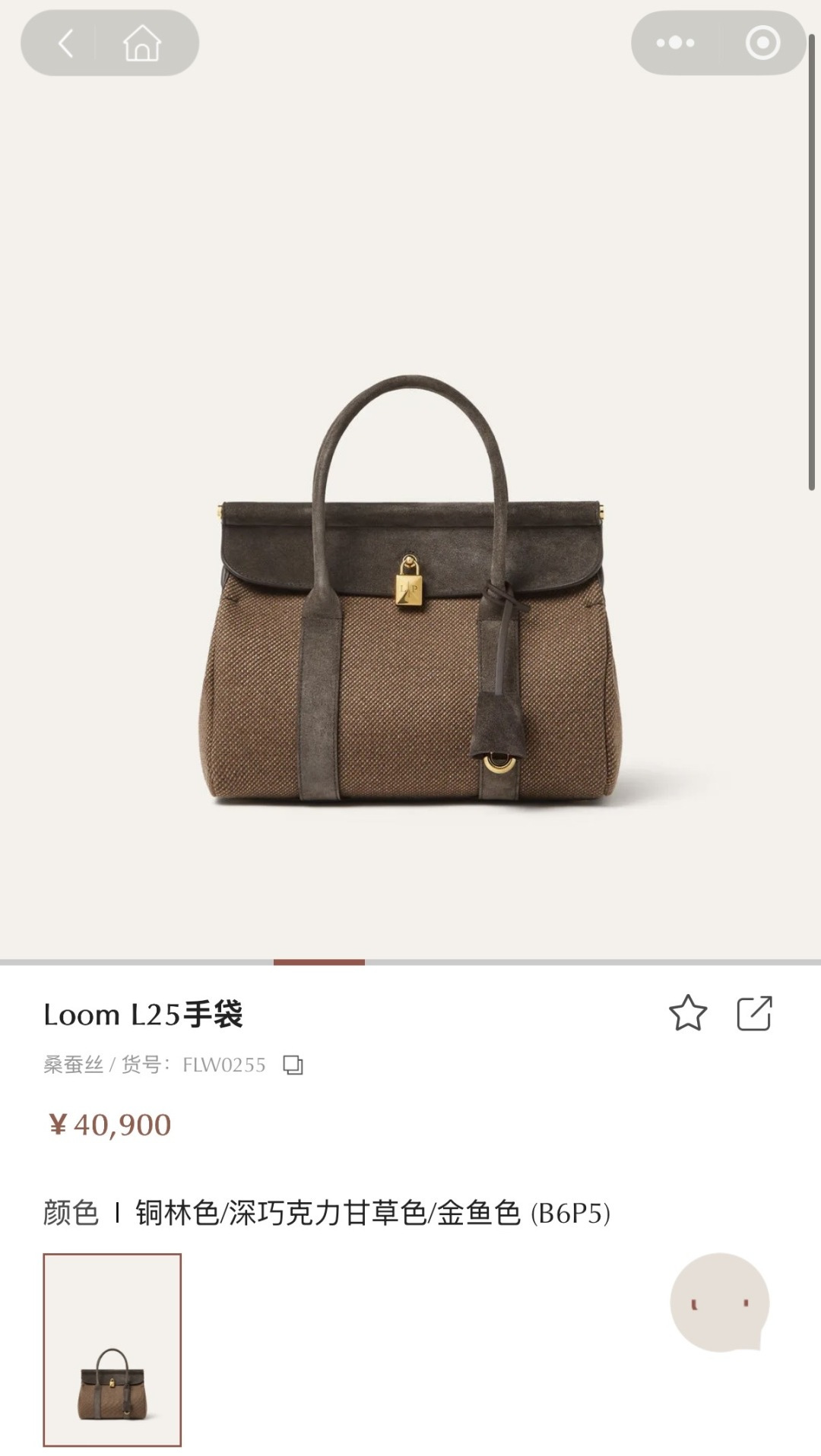The height and width of the screenshot is (1456, 821).
Task: Close the mini program with the circle button
Action: click(x=762, y=43)
